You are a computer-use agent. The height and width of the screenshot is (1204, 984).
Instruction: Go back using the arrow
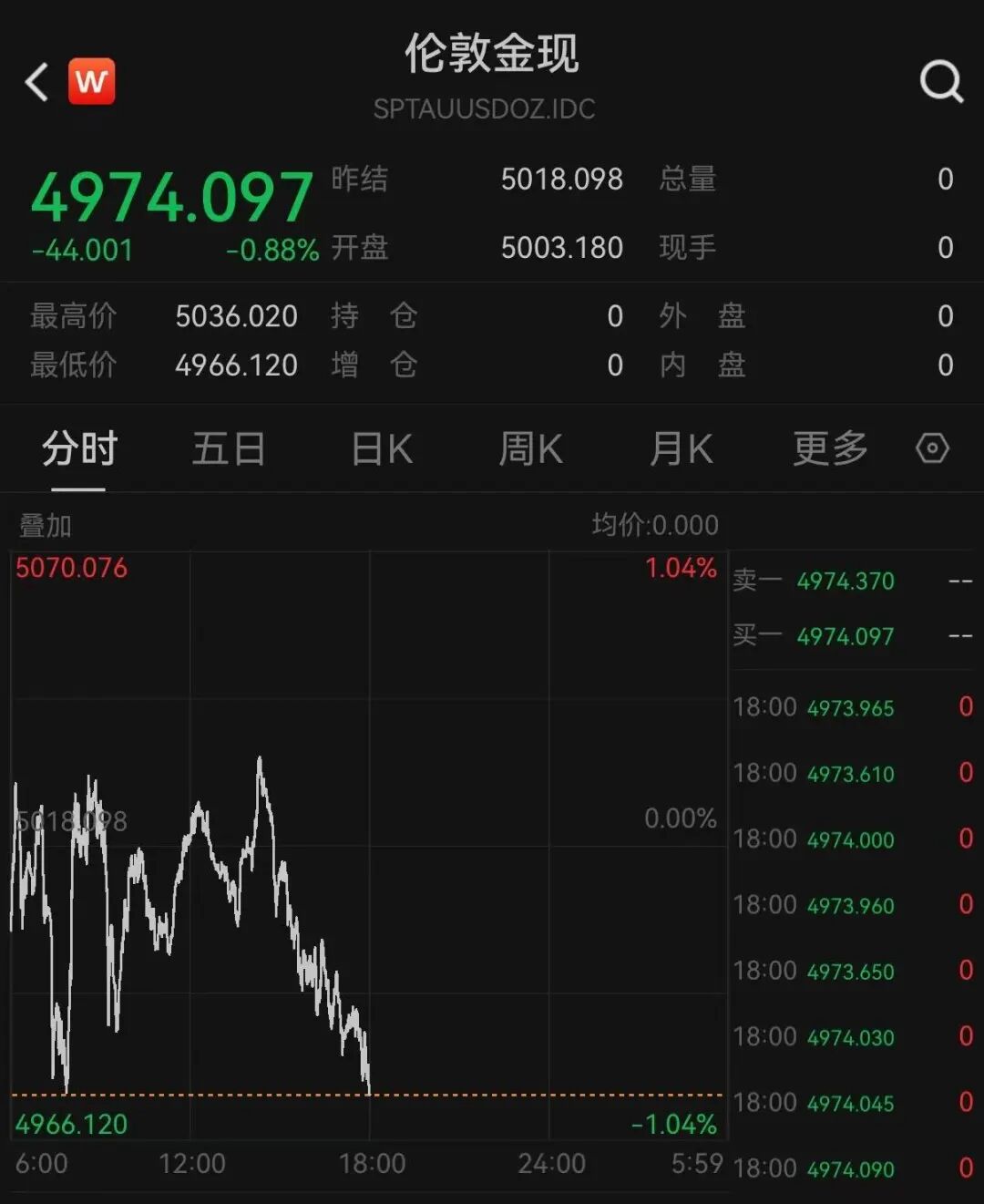(x=36, y=82)
